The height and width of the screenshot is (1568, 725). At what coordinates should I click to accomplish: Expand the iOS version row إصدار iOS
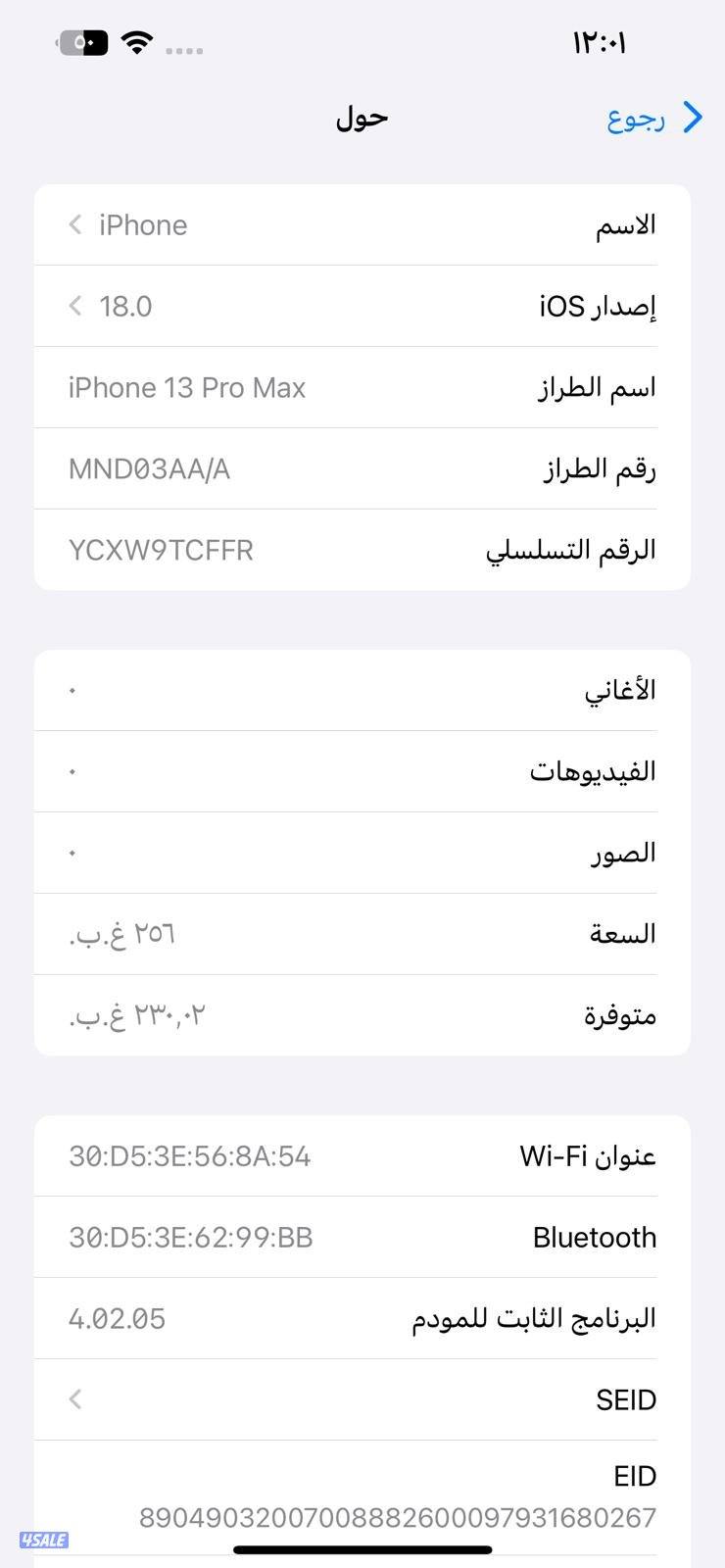(362, 306)
